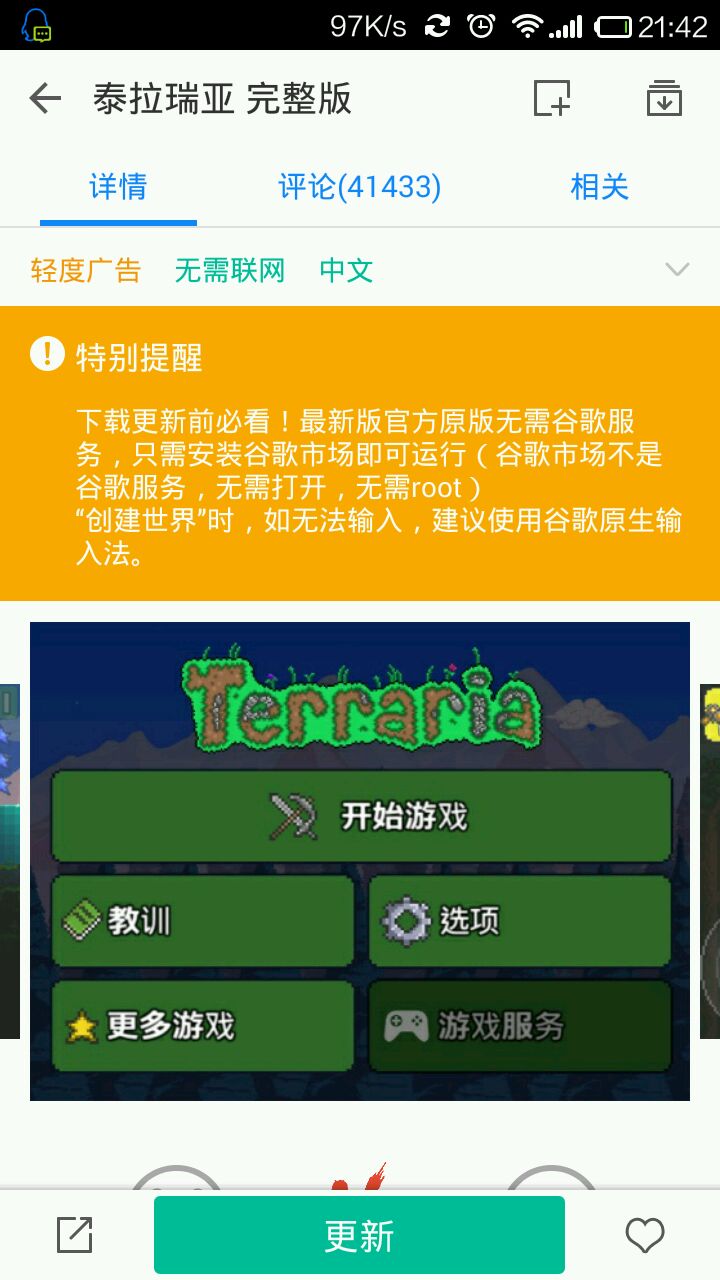Expand the tags row chevron
This screenshot has width=720, height=1280.
[x=677, y=269]
